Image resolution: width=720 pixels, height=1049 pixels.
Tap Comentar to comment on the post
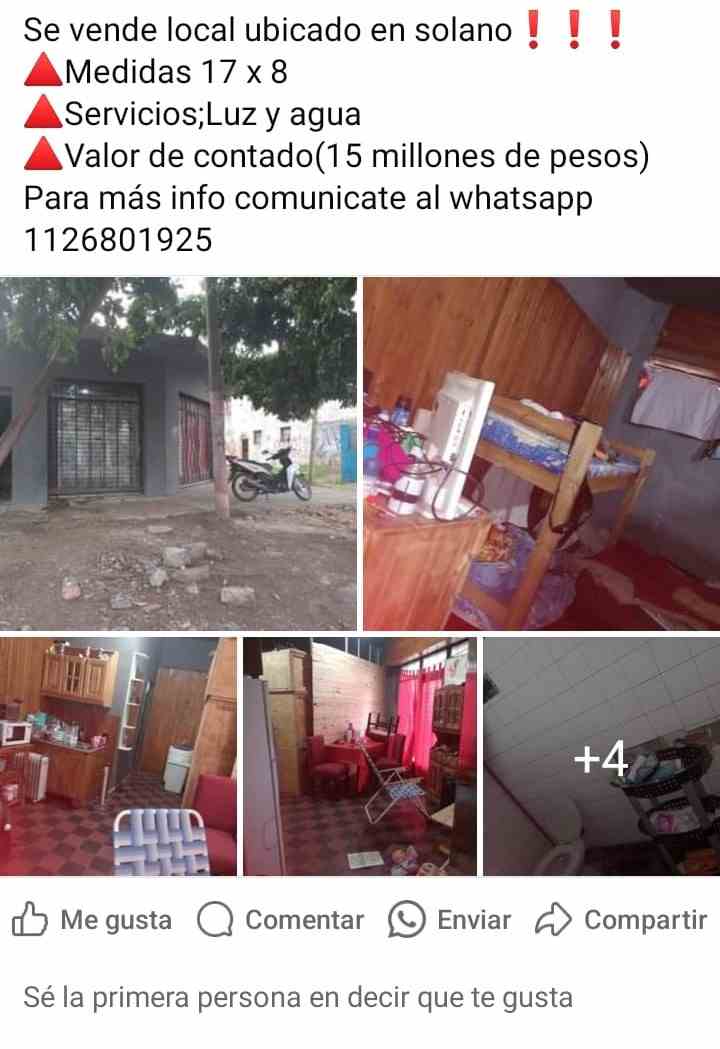click(x=281, y=920)
